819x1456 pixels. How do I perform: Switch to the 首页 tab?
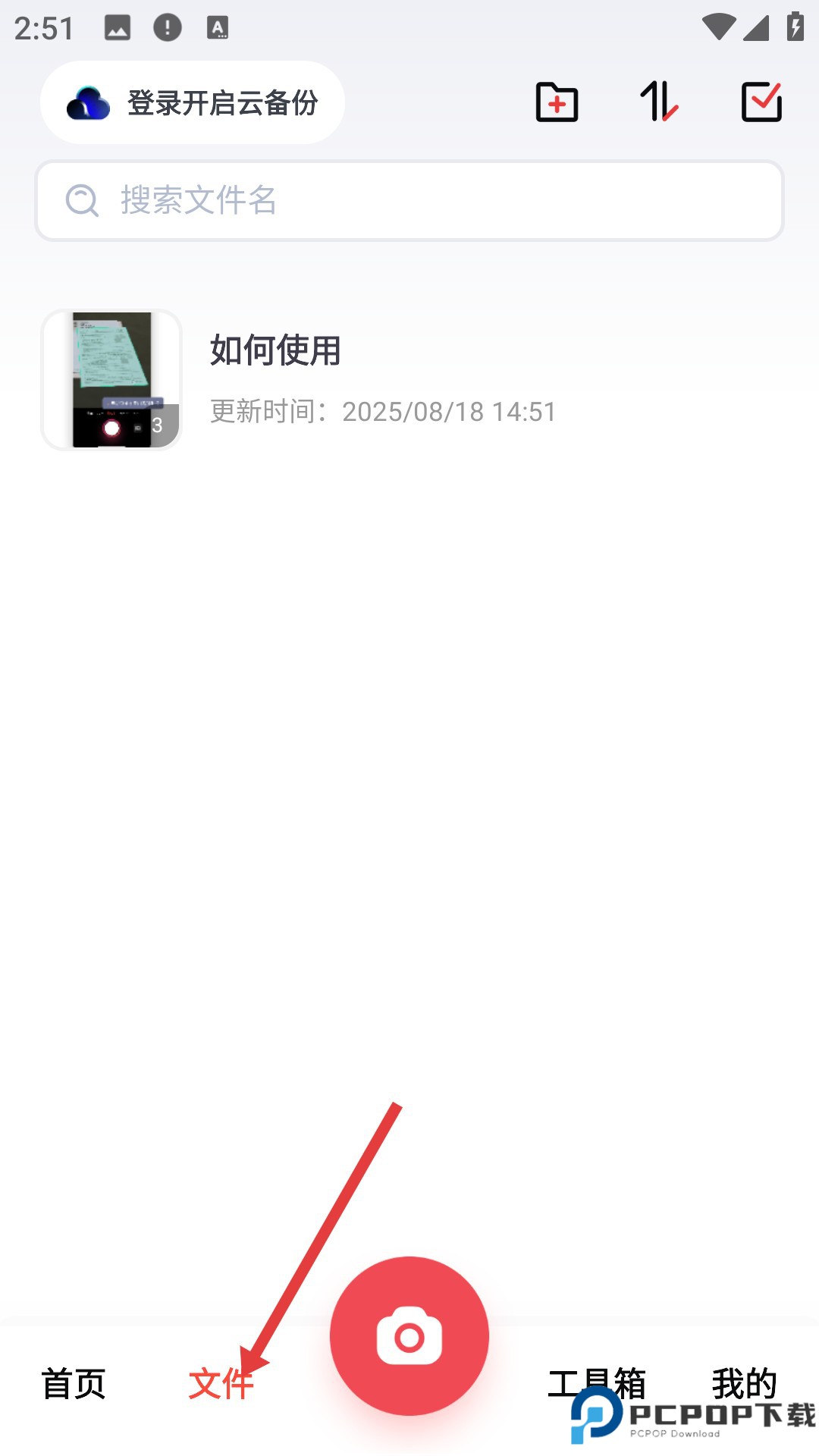click(x=74, y=1384)
